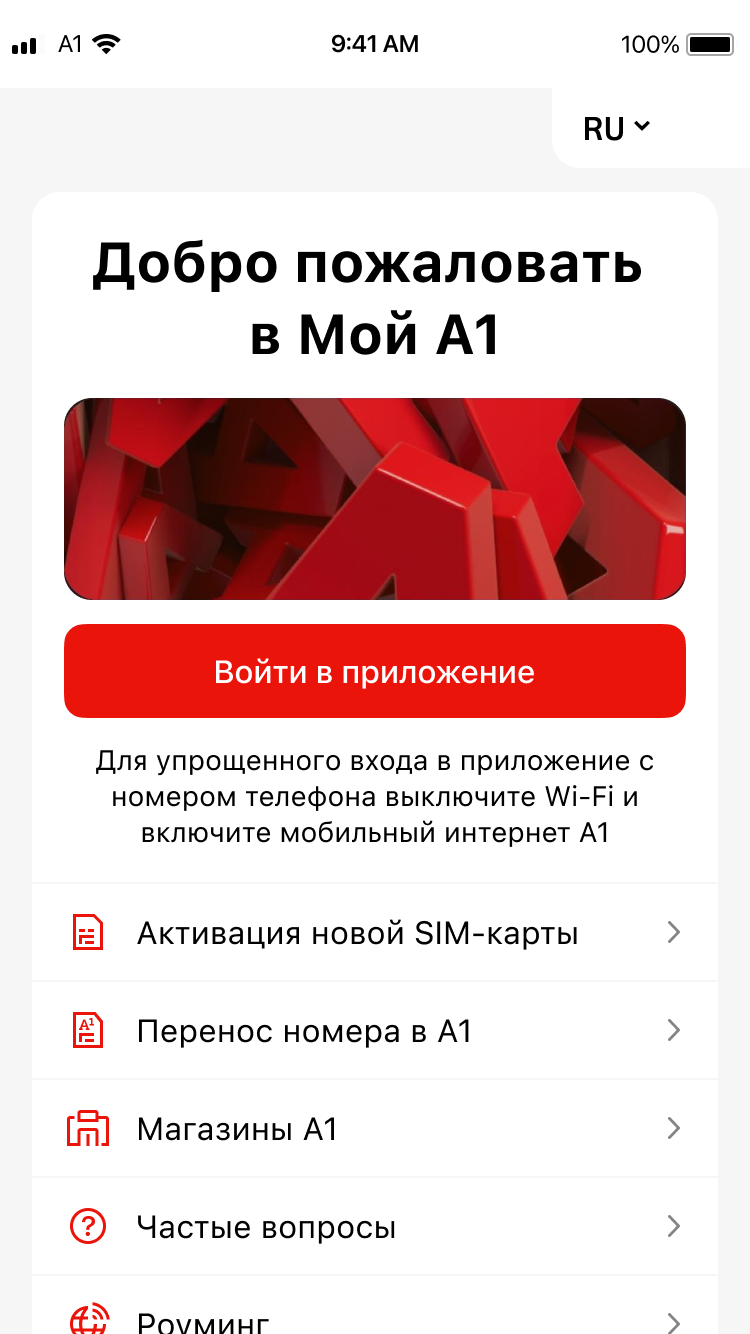Open "Активация новой SIM-карты"
The height and width of the screenshot is (1334, 750).
pos(375,933)
